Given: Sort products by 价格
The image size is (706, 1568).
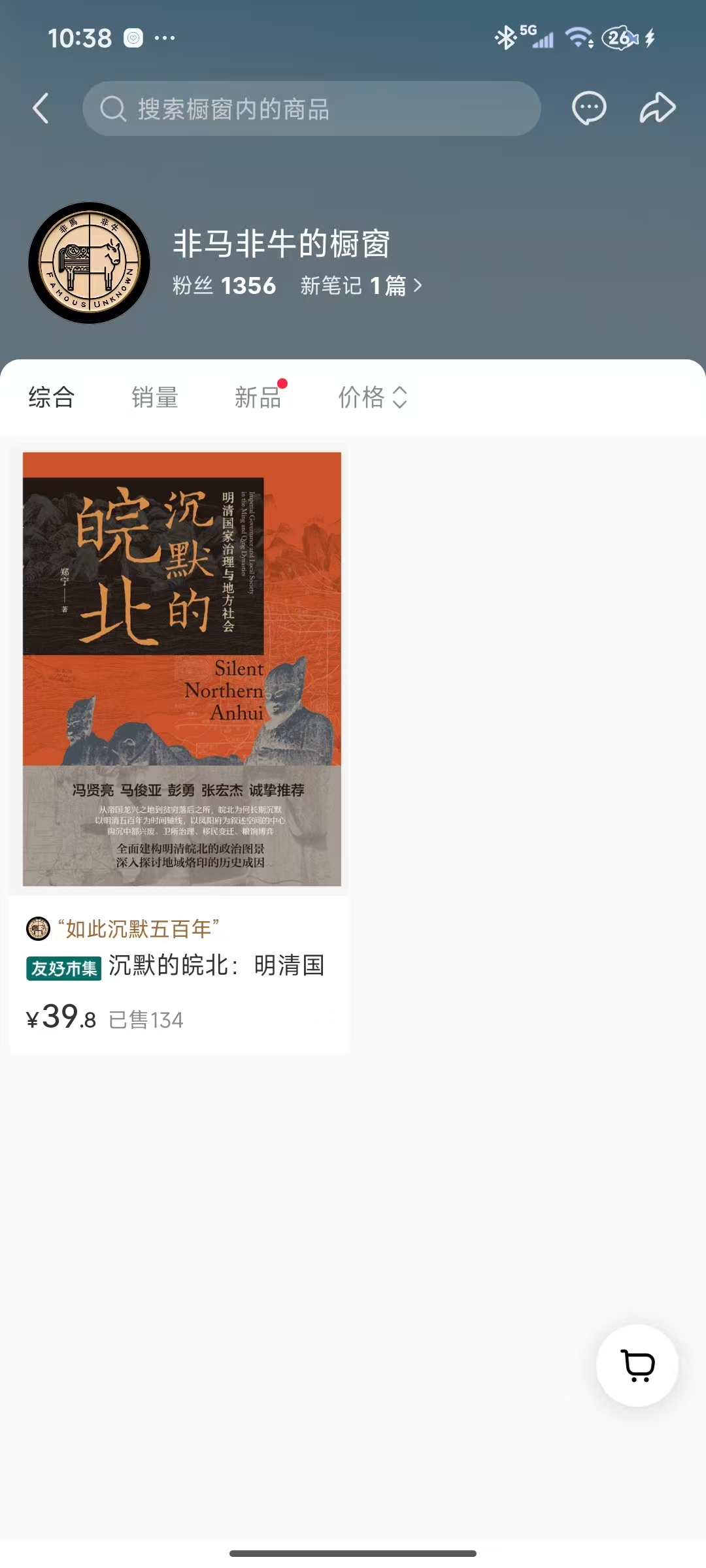Looking at the screenshot, I should click(372, 397).
